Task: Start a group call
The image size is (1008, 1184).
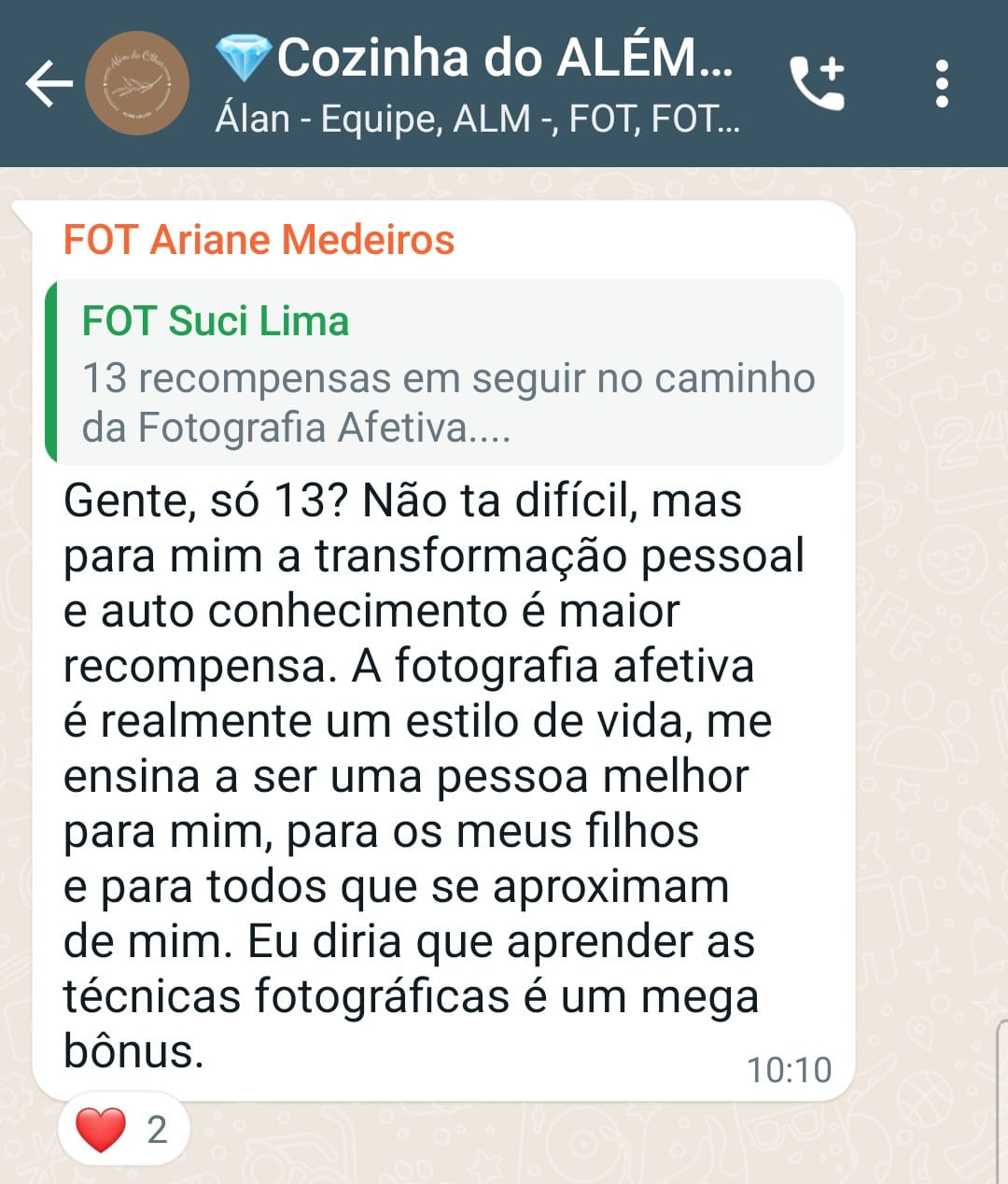Action: (x=818, y=84)
